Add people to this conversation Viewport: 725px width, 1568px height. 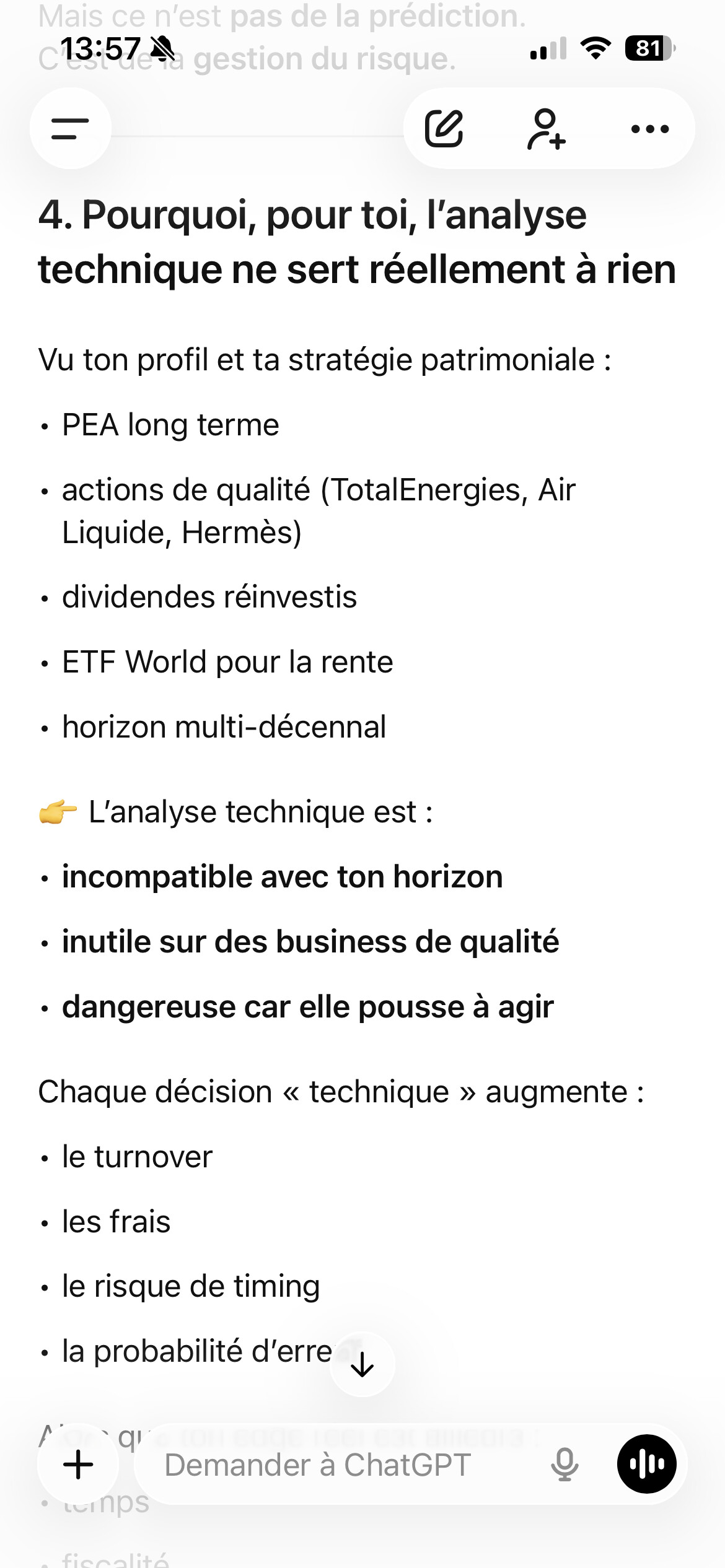(x=546, y=129)
